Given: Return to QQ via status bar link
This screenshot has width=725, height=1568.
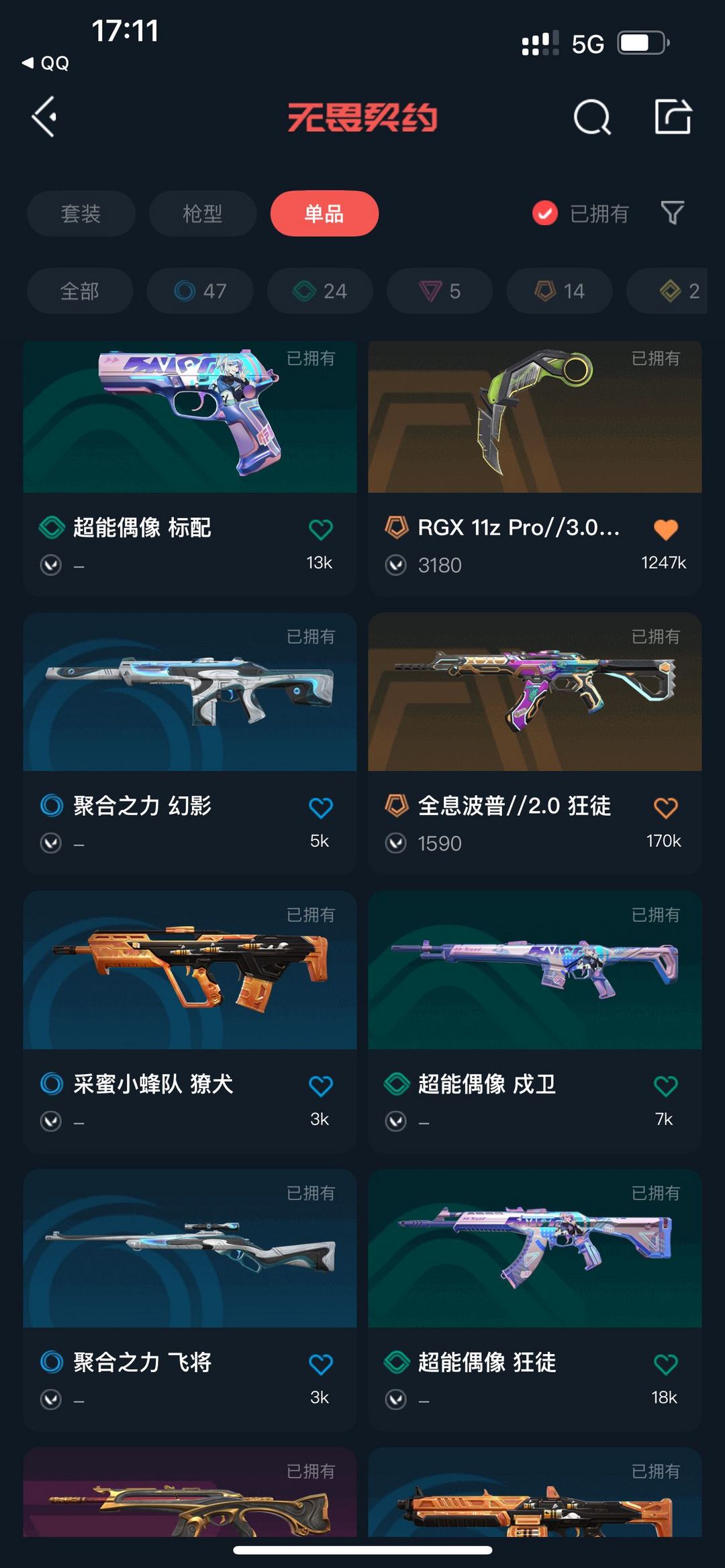Looking at the screenshot, I should tap(46, 63).
